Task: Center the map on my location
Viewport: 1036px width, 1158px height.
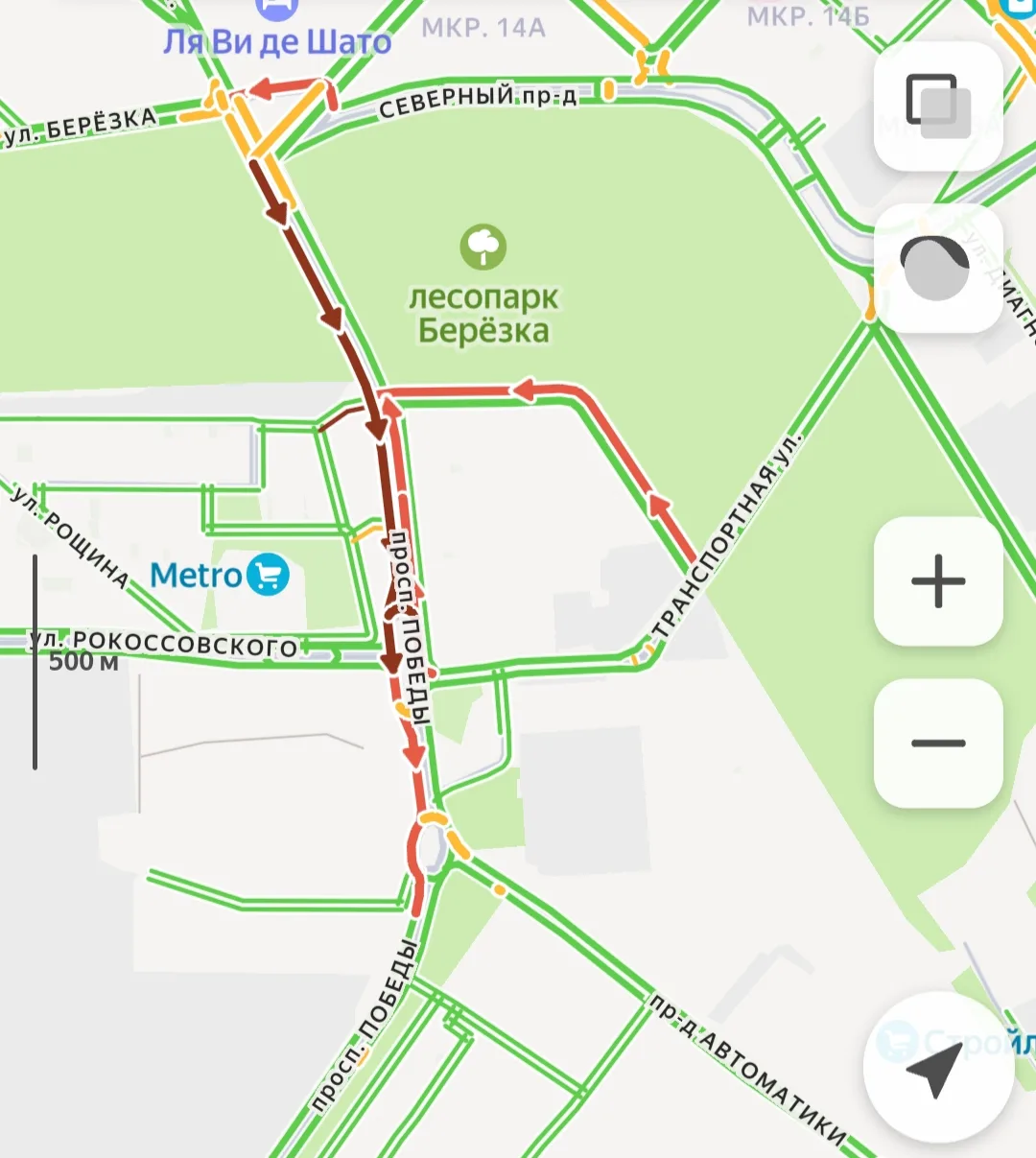Action: (937, 1067)
